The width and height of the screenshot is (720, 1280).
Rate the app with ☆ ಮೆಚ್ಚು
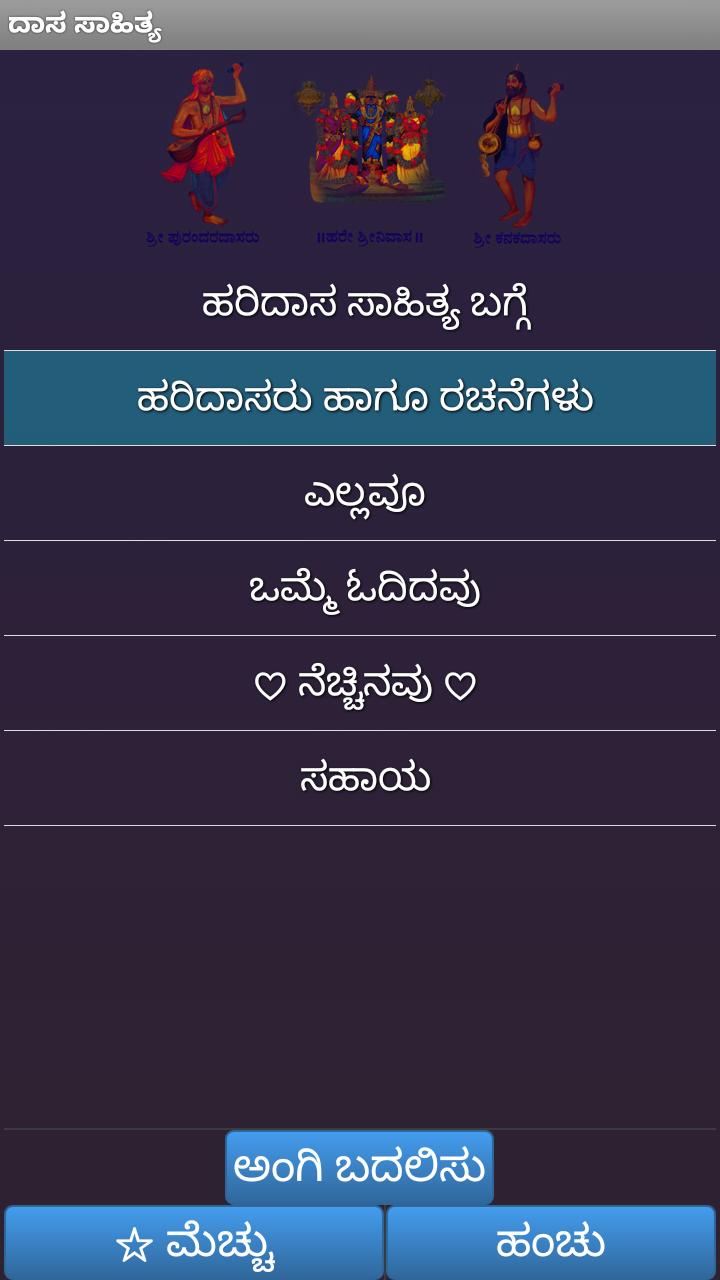coord(194,1243)
